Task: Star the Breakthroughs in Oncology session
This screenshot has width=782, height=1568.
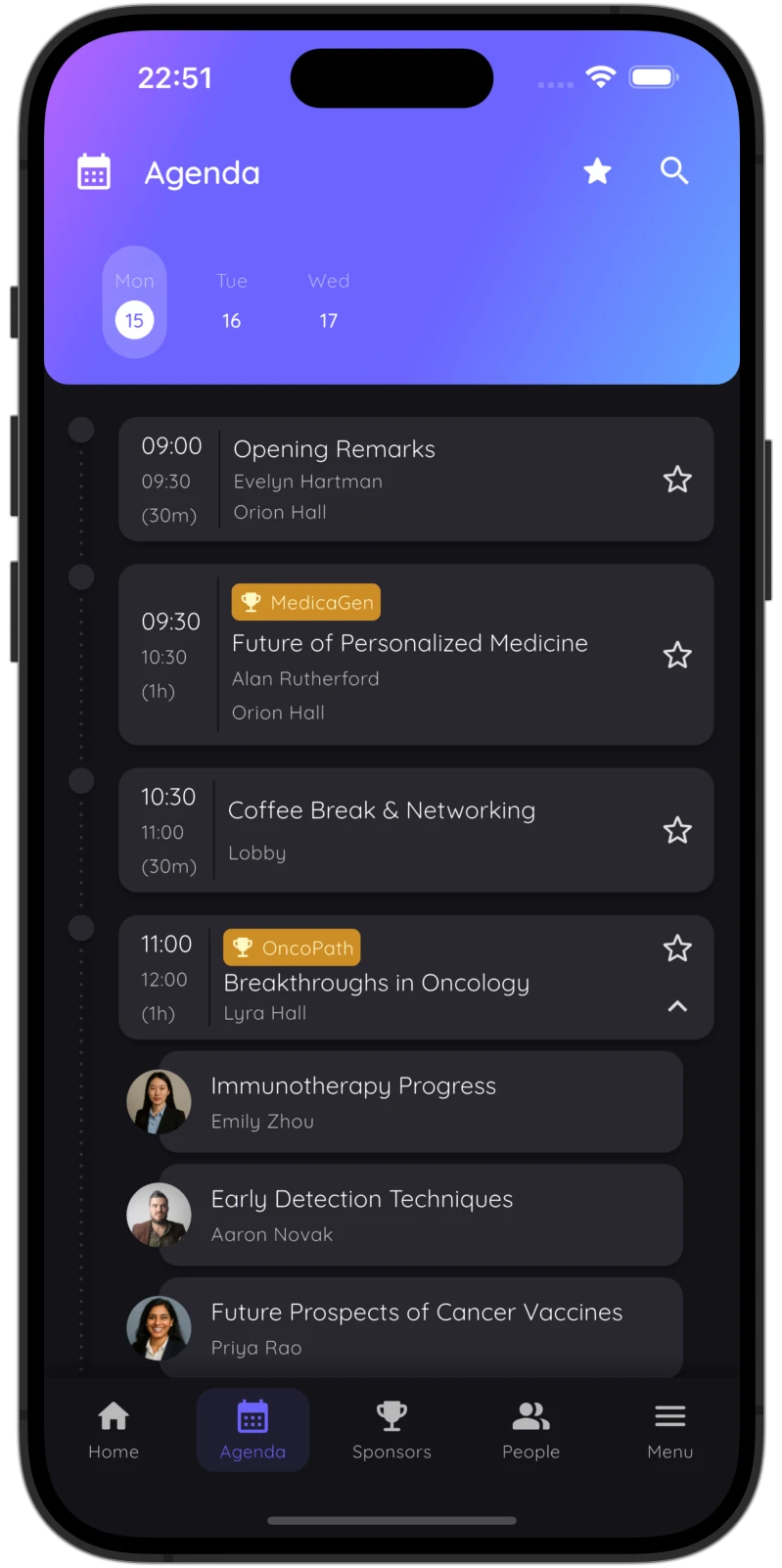Action: pos(677,947)
